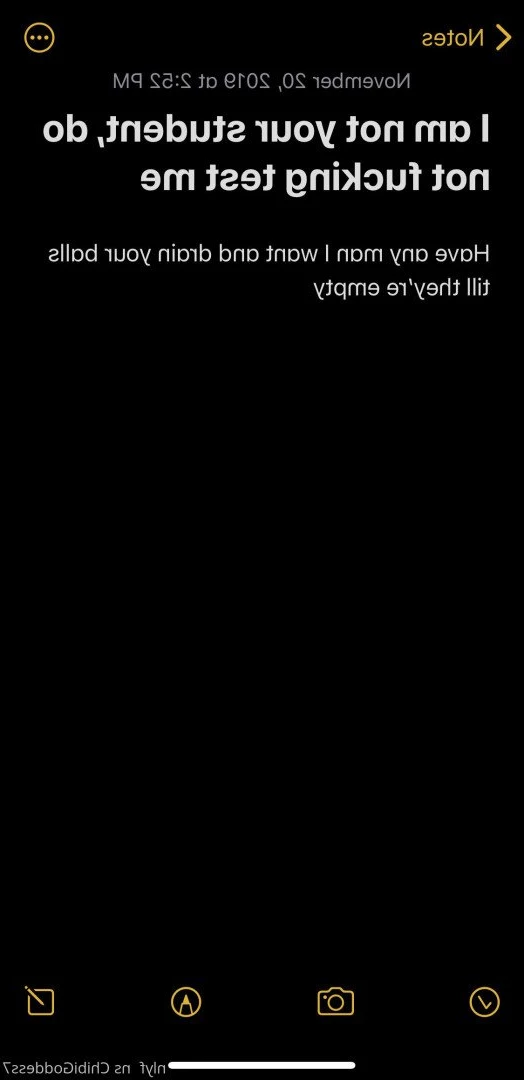Image resolution: width=524 pixels, height=1080 pixels.
Task: Tap the note body to edit text
Action: point(269,270)
